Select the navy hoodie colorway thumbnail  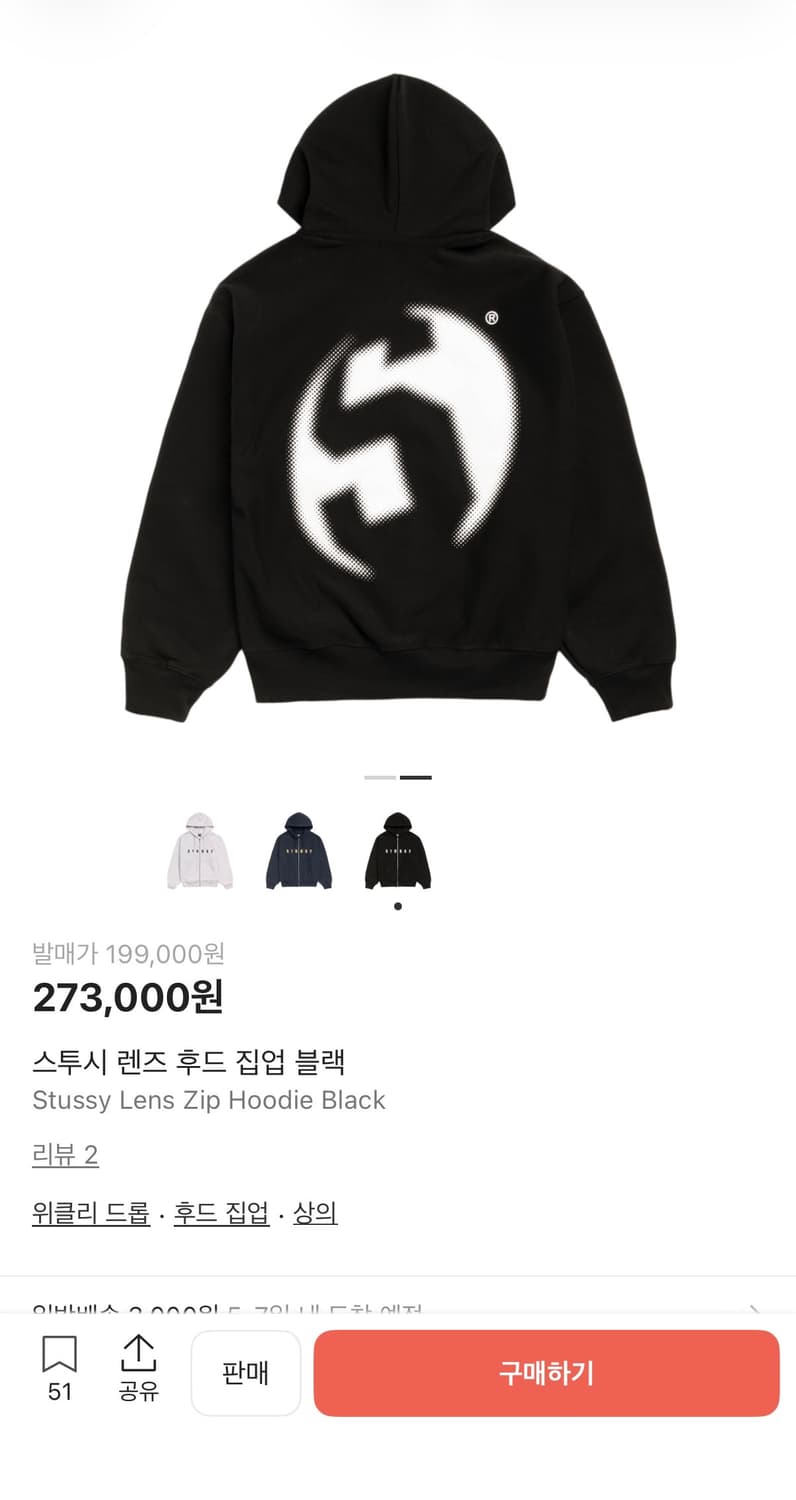[x=298, y=851]
